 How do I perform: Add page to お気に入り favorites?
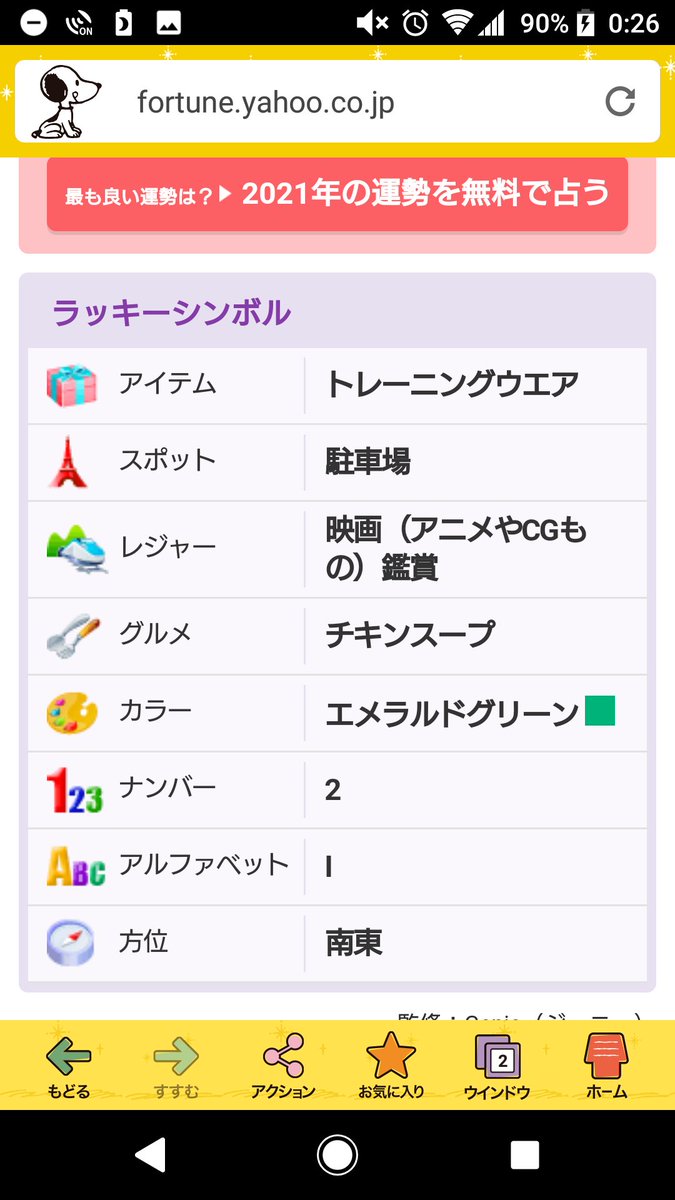[x=391, y=1066]
